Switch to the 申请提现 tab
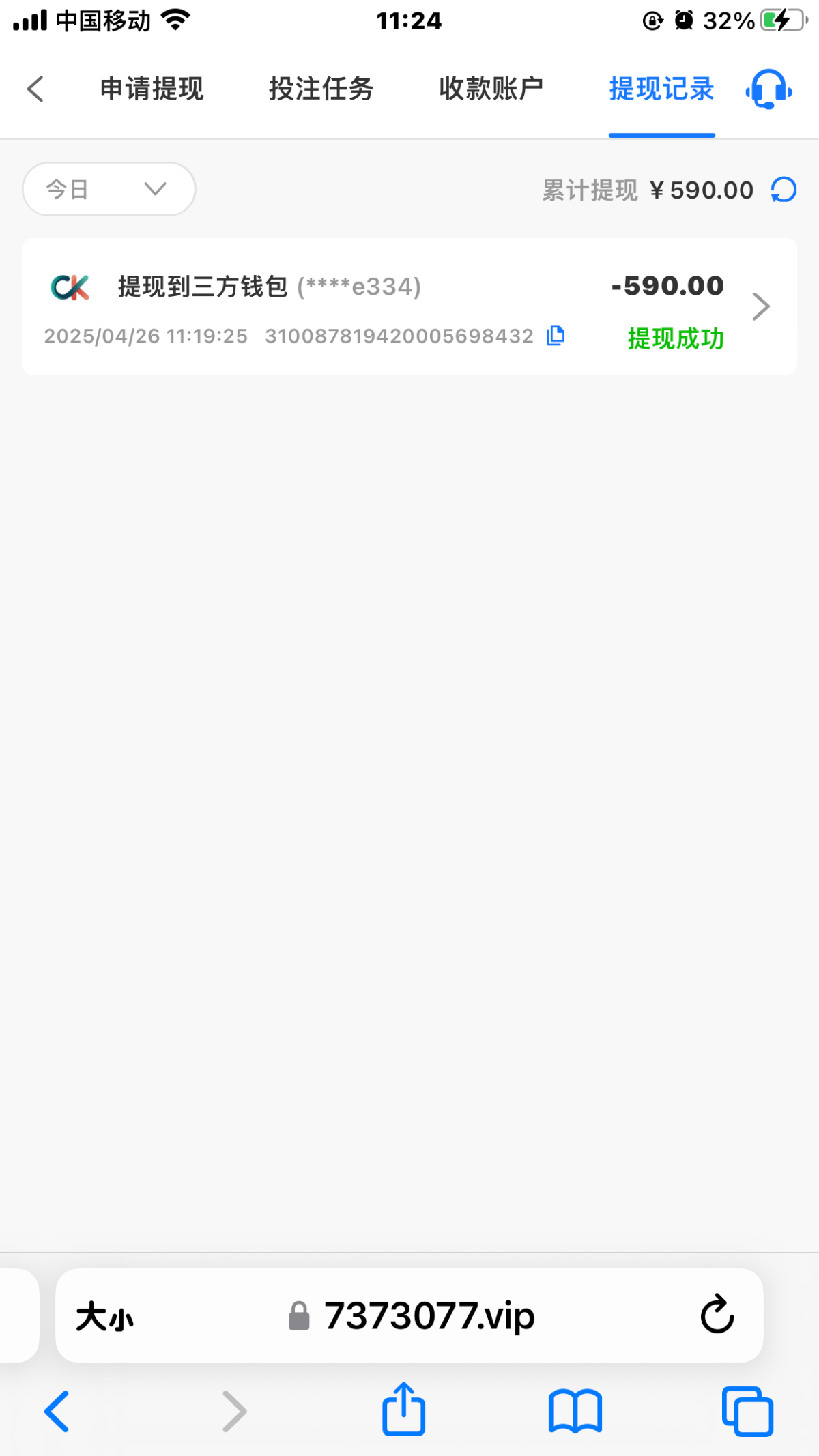 pos(152,89)
